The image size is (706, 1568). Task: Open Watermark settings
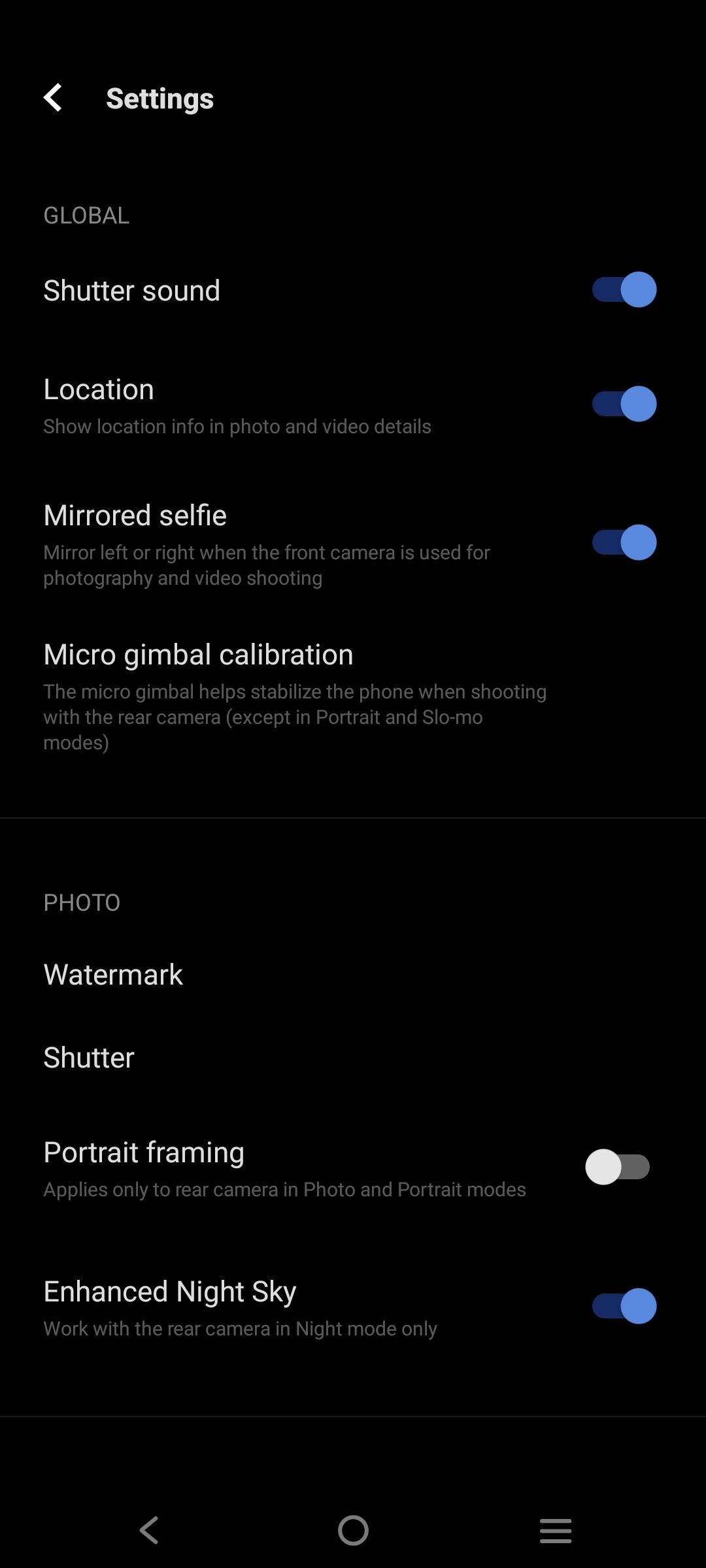click(114, 975)
